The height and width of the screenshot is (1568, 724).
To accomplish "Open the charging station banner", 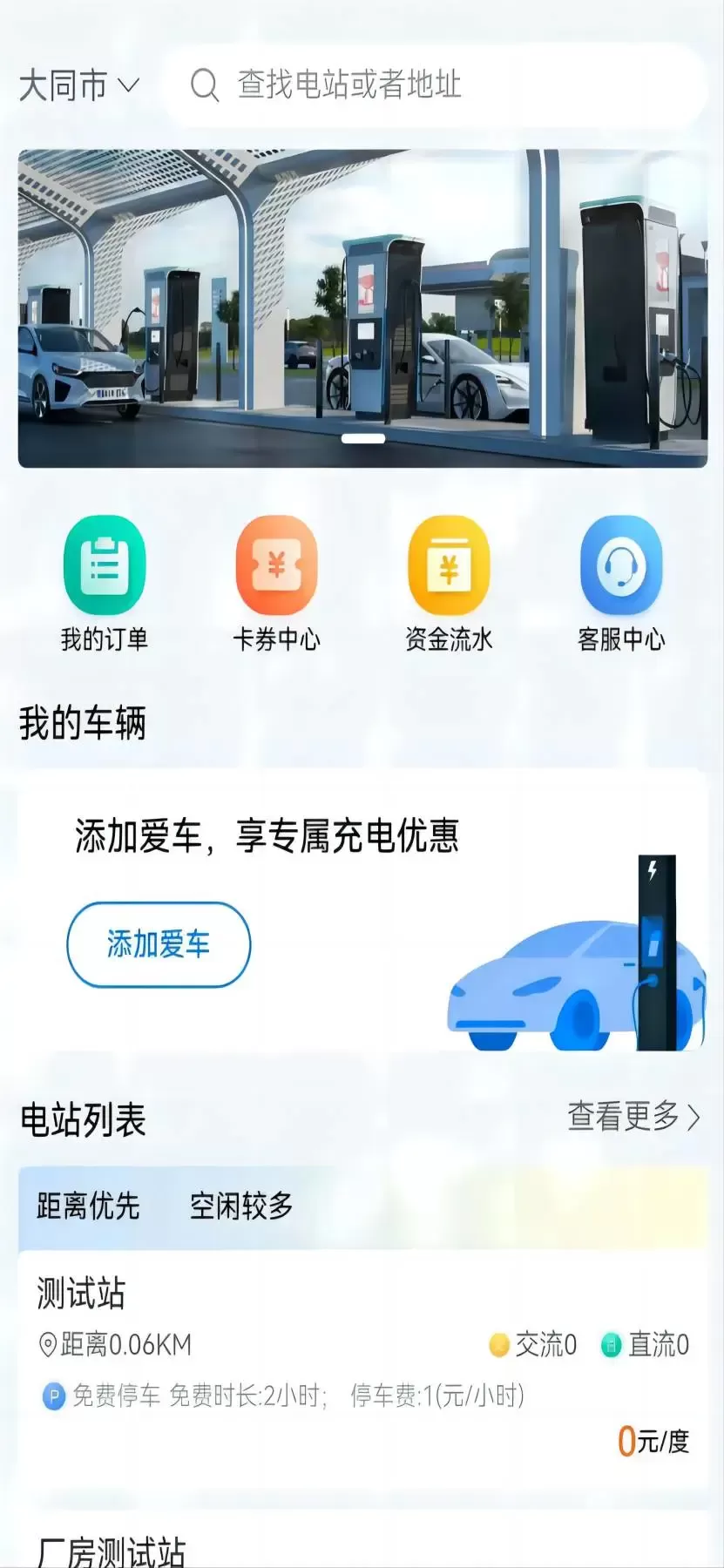I will pos(362,308).
